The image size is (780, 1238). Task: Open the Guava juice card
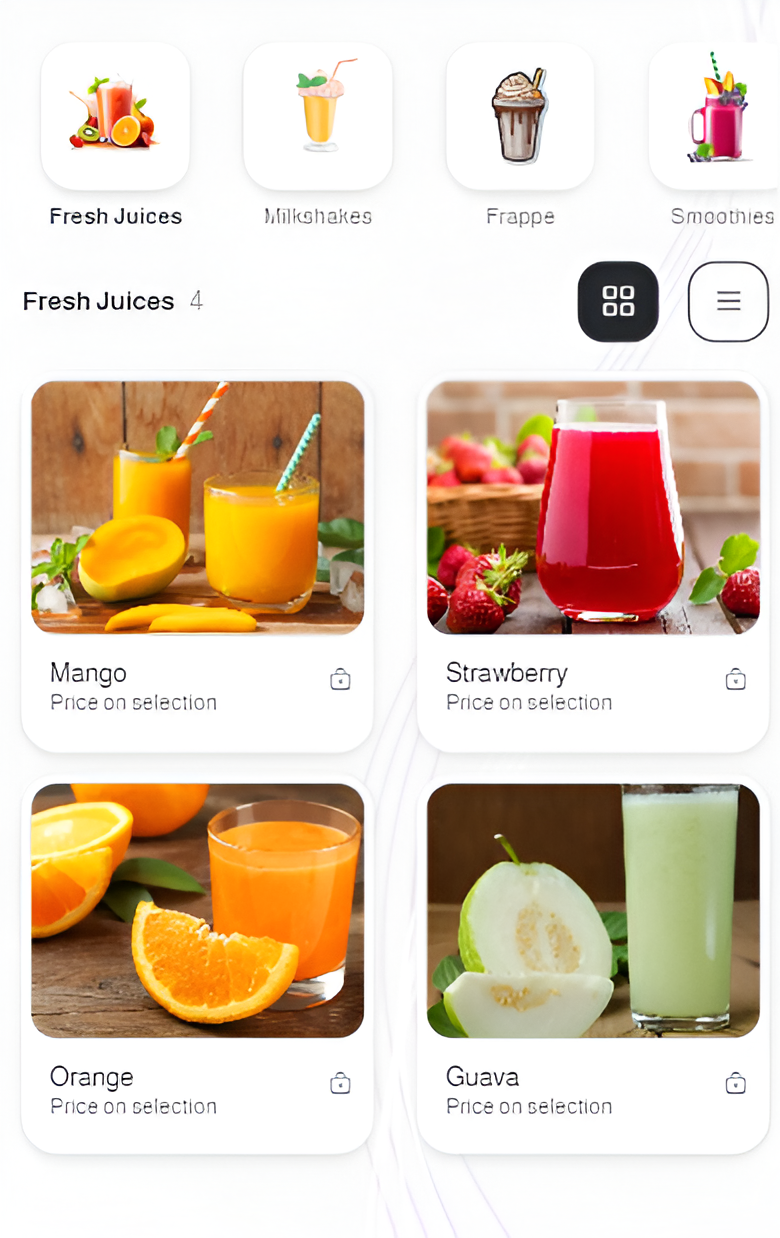(593, 910)
